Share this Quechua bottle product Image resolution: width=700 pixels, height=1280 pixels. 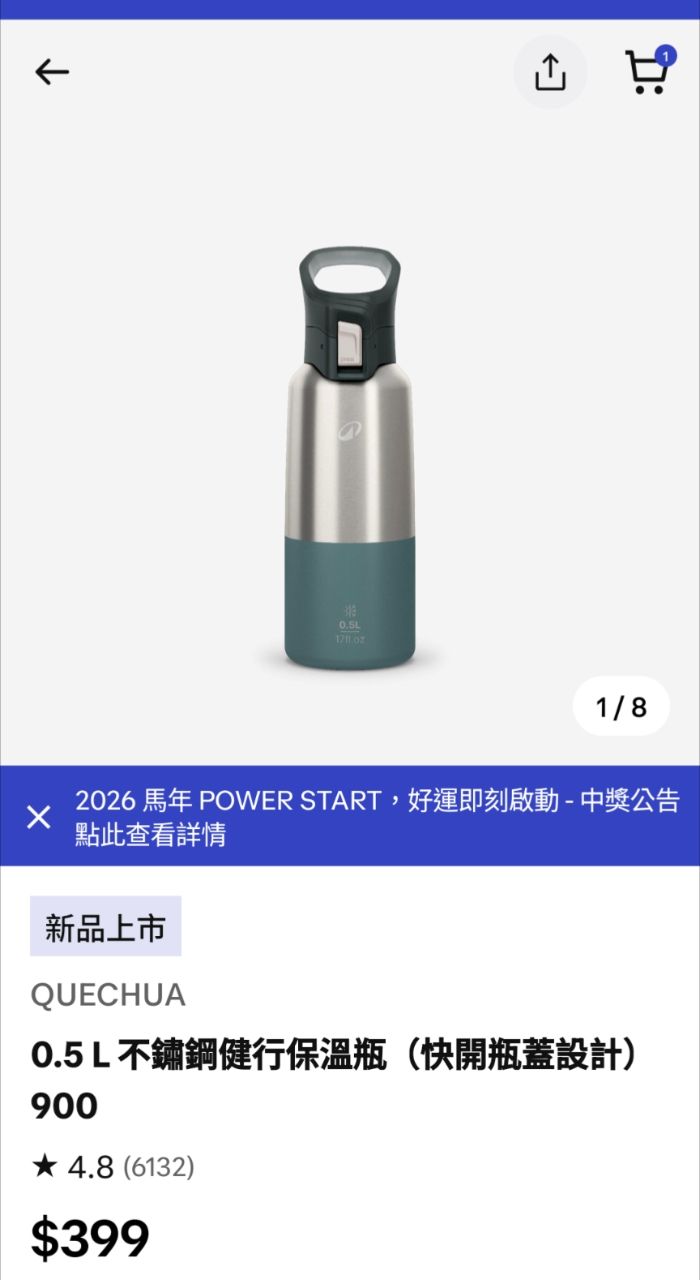click(550, 72)
